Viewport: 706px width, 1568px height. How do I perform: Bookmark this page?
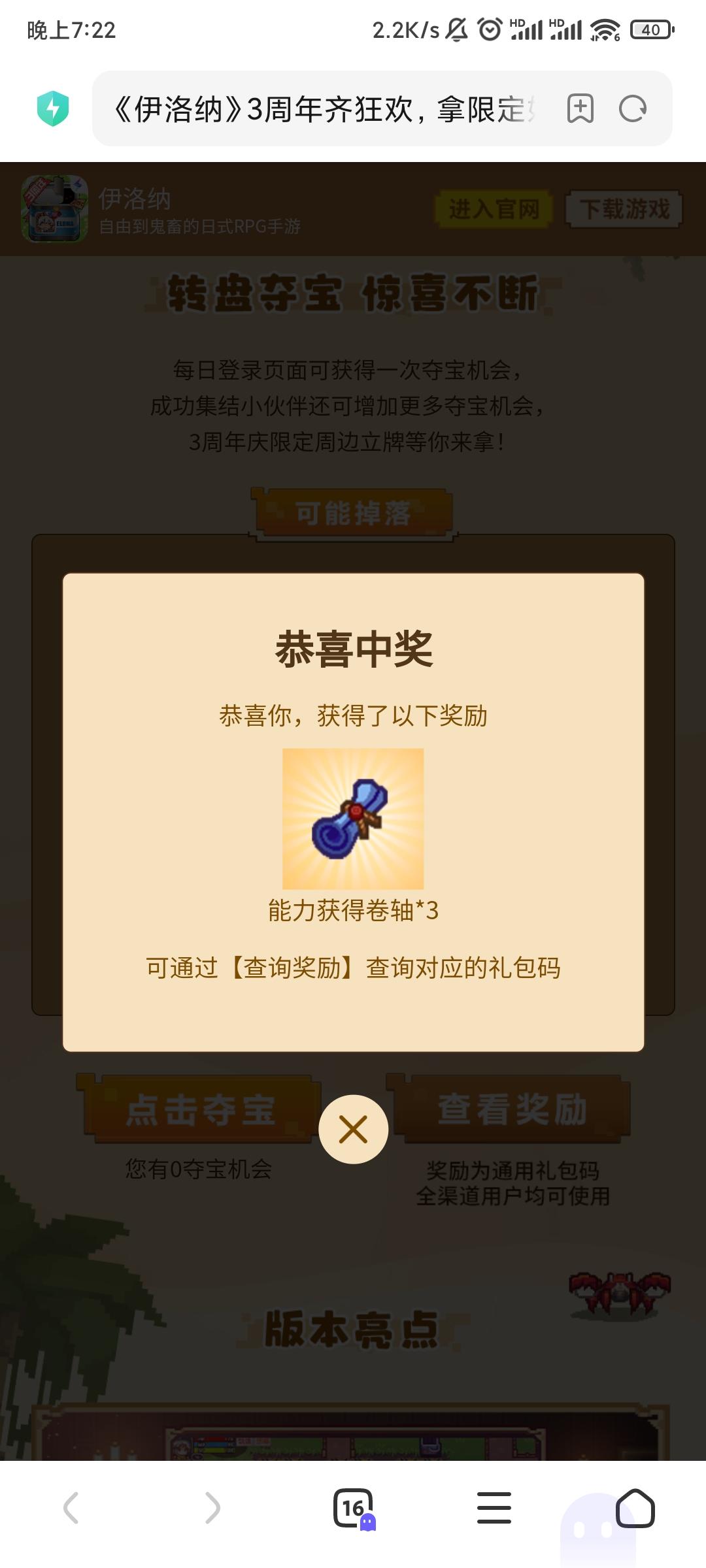pyautogui.click(x=580, y=108)
